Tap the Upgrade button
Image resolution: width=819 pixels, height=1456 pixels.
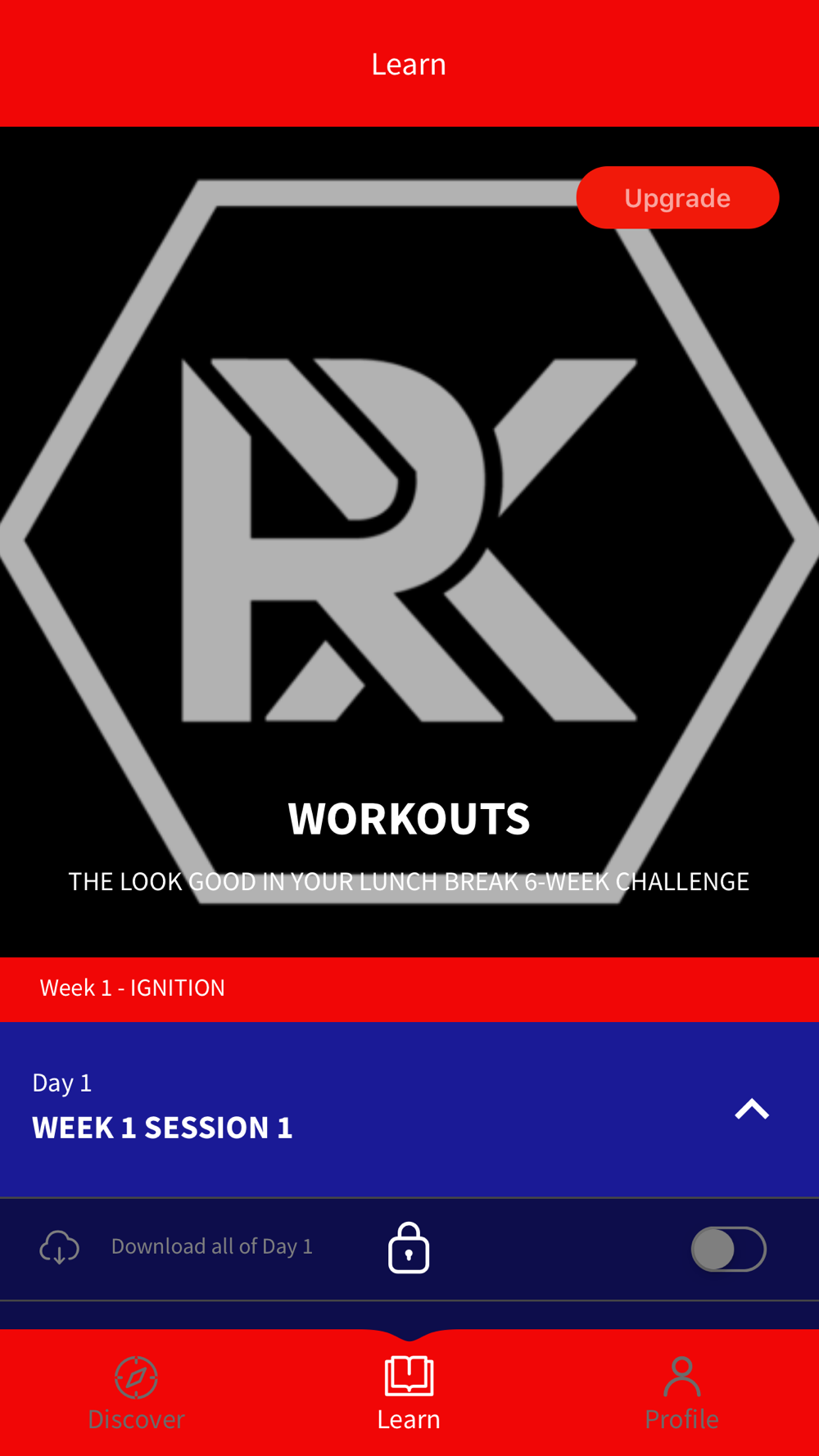pyautogui.click(x=677, y=197)
